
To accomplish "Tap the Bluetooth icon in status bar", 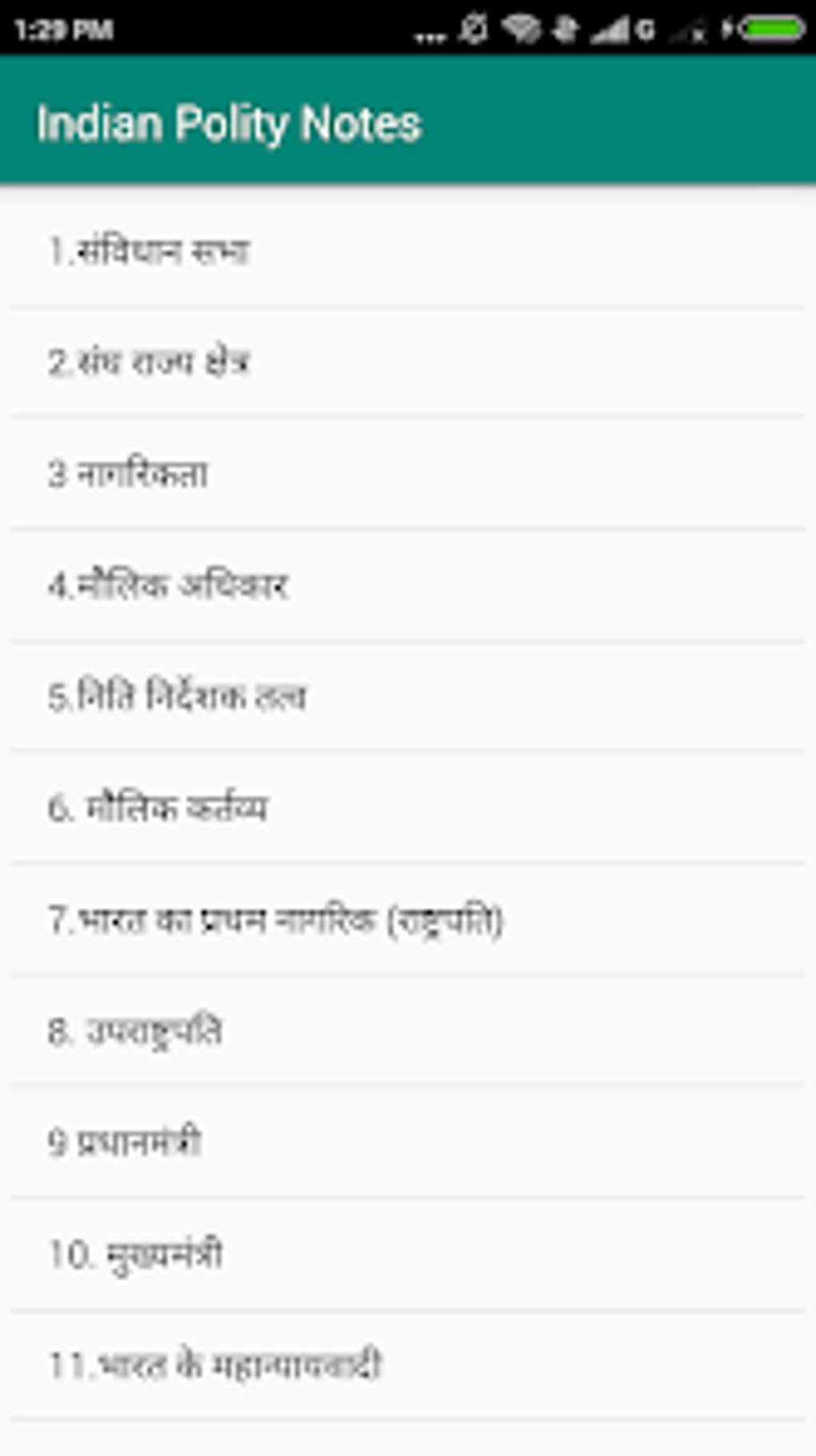I will pyautogui.click(x=565, y=30).
